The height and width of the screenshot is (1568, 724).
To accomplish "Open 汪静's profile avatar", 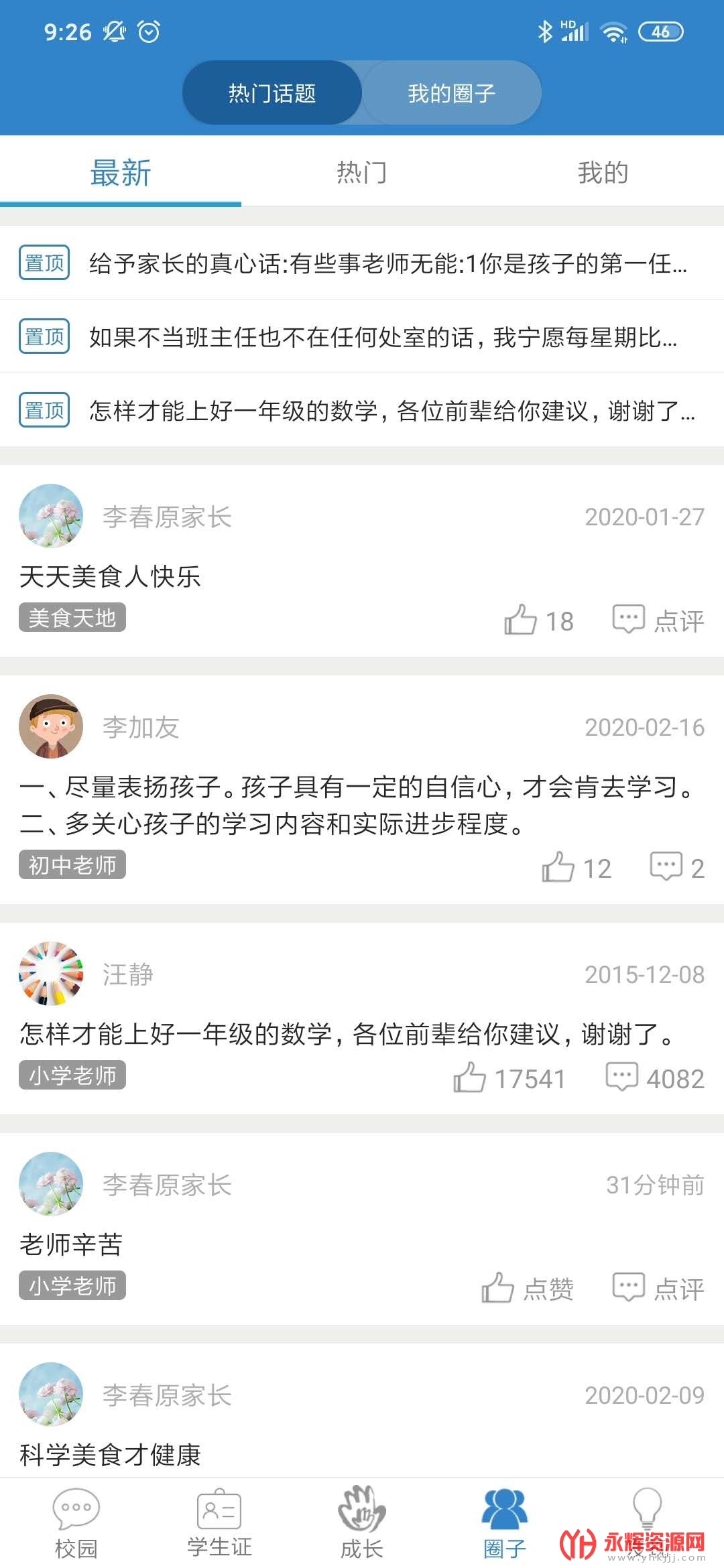I will [51, 974].
